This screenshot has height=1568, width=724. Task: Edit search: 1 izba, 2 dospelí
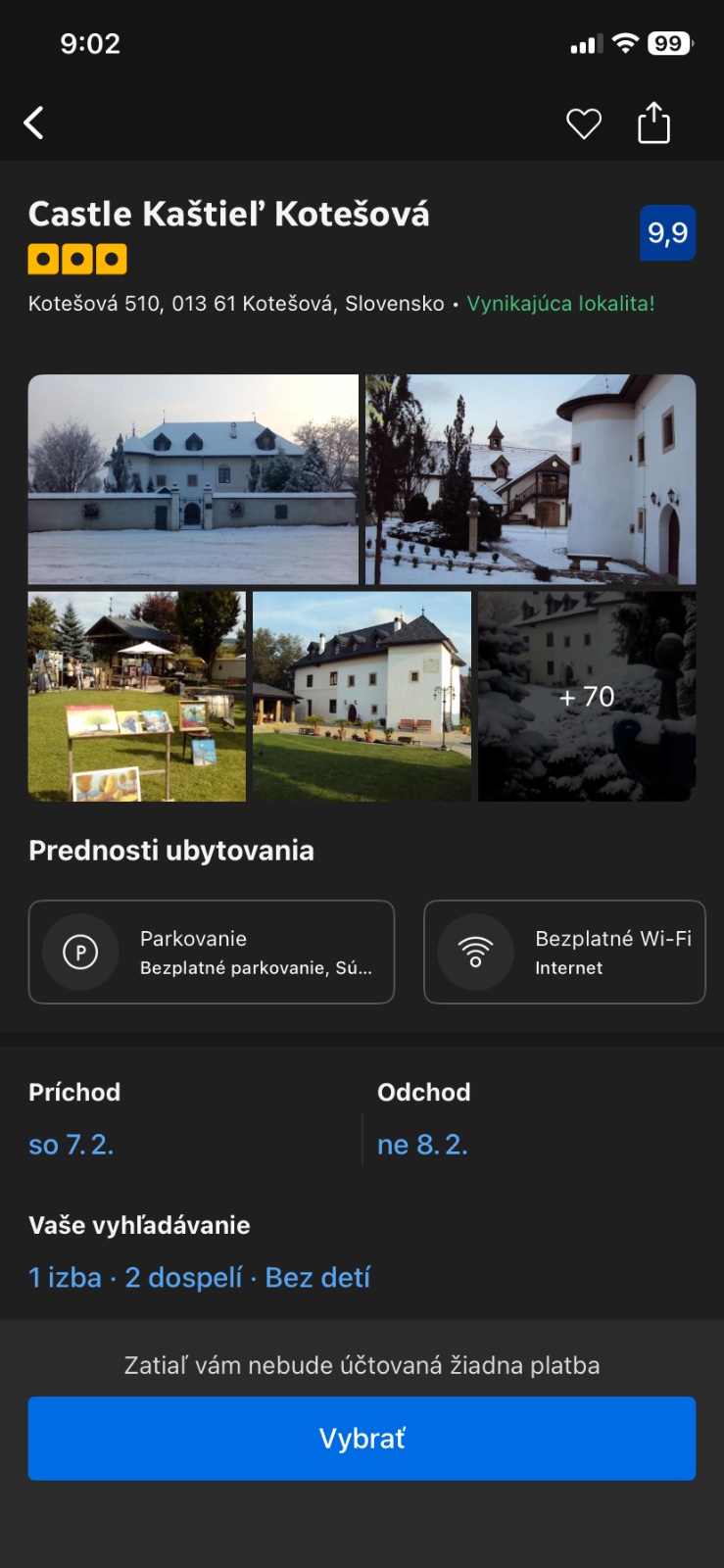click(x=200, y=1278)
